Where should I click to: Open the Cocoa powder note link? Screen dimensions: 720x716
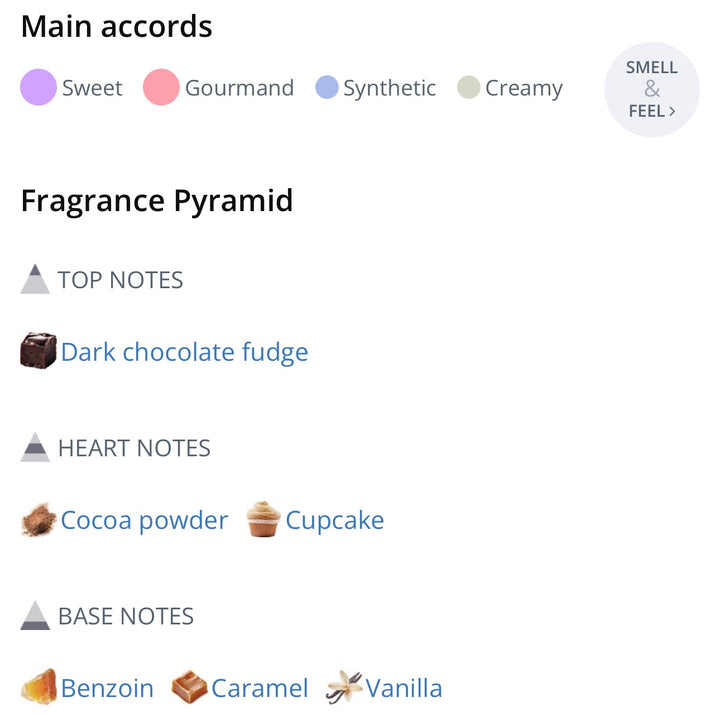144,520
